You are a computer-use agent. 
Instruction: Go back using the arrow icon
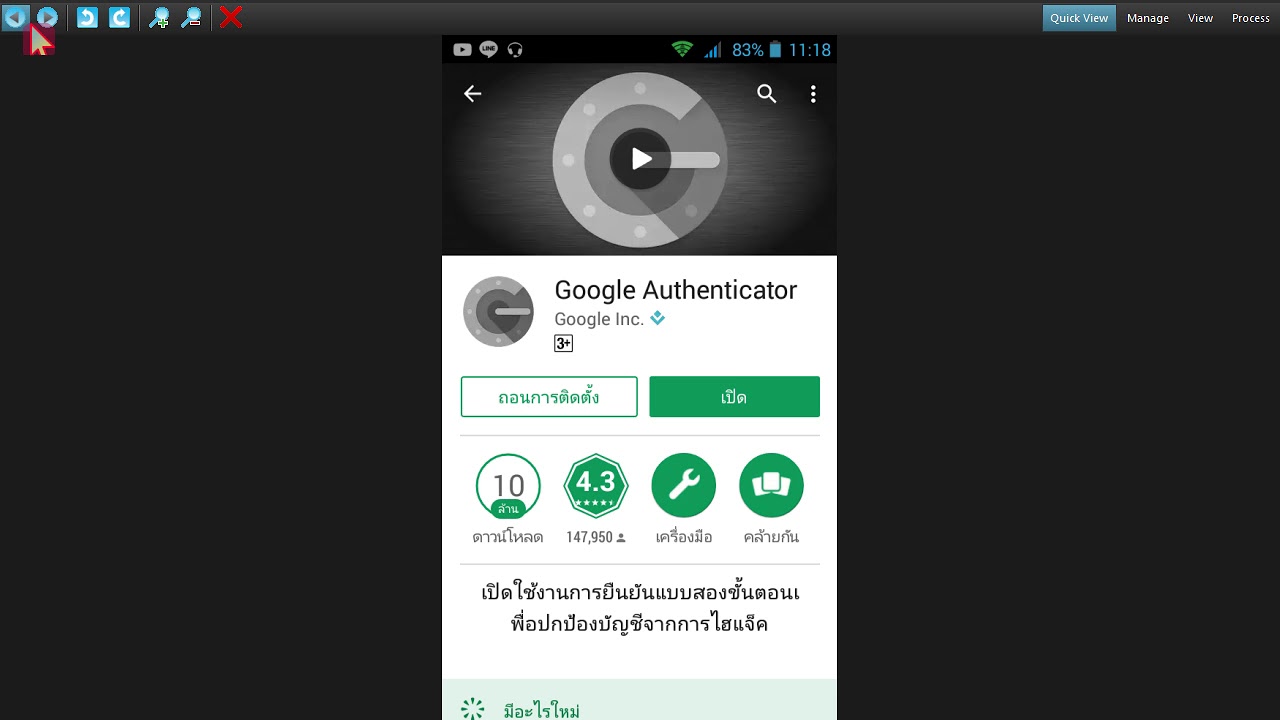pos(472,94)
